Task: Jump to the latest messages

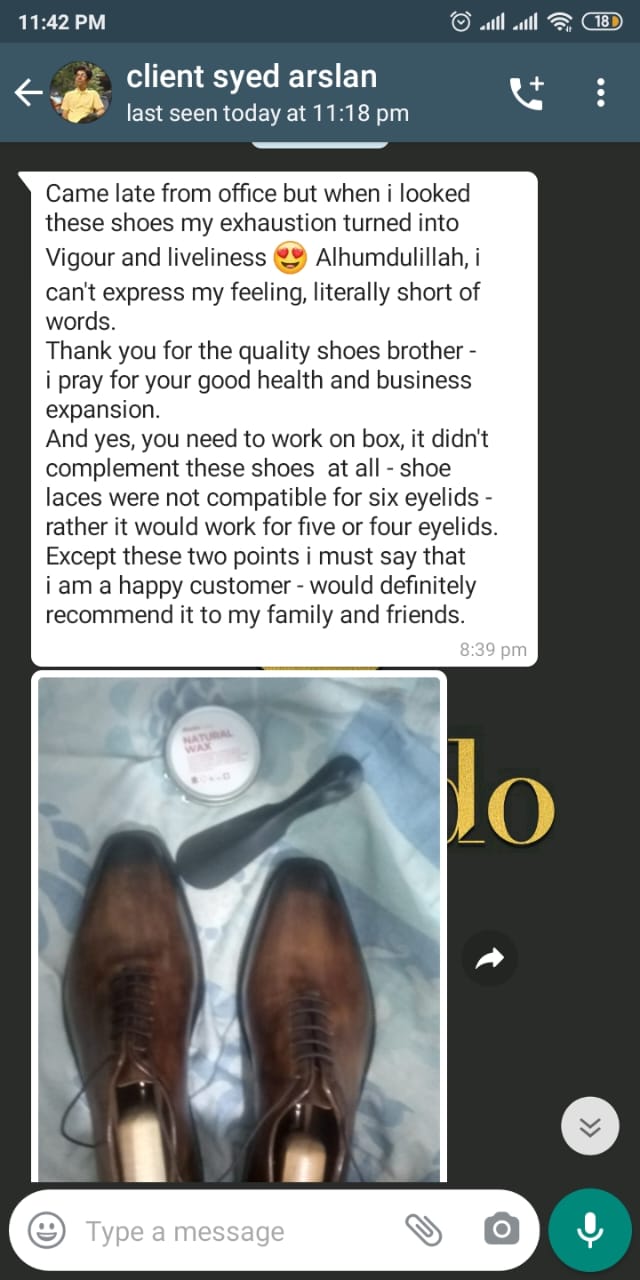Action: point(590,1128)
